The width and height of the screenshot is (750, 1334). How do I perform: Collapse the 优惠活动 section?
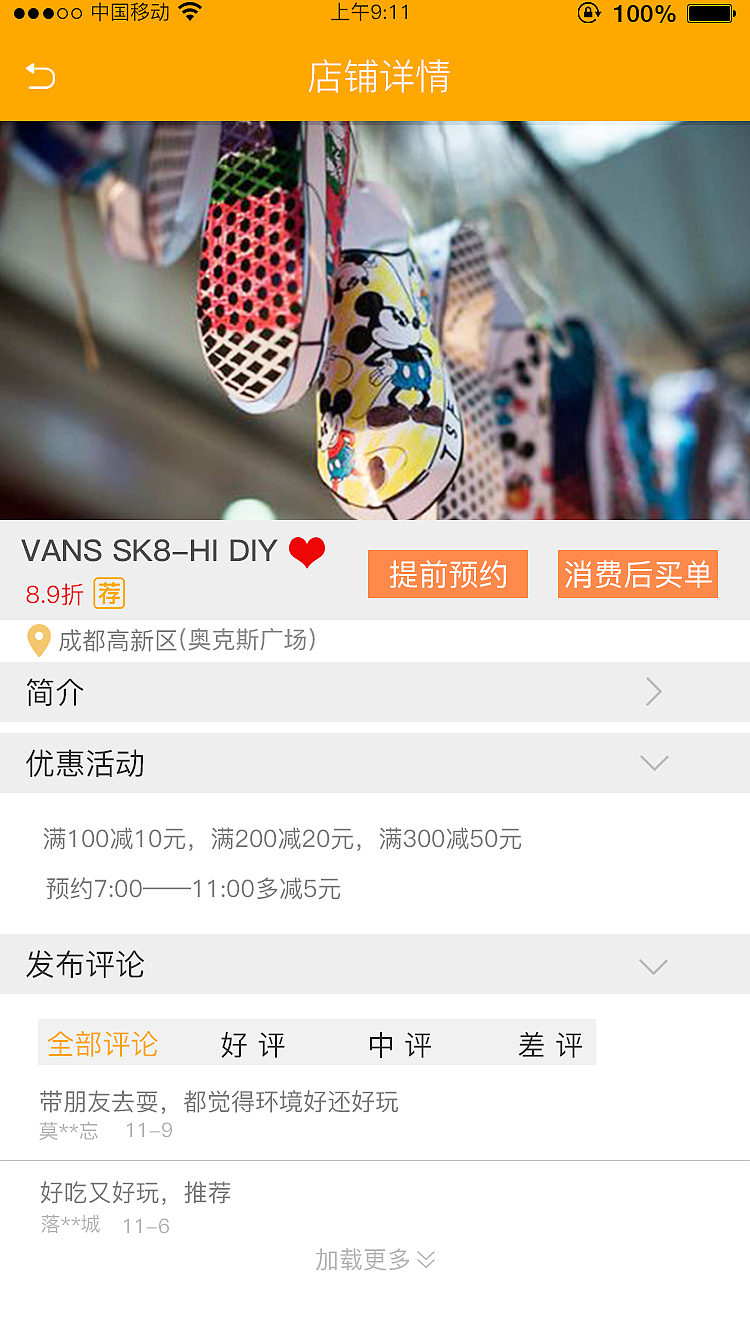tap(375, 763)
